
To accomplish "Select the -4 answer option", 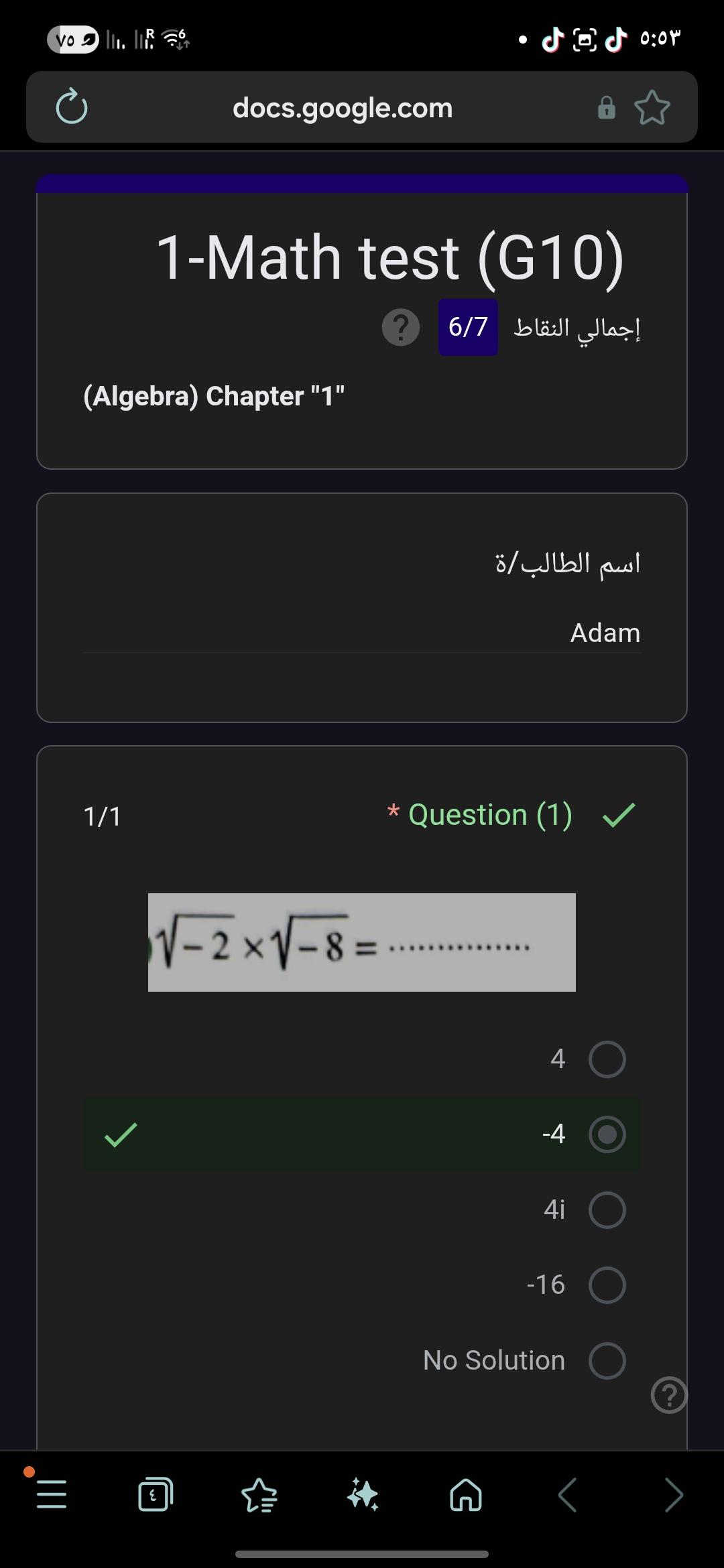I will pyautogui.click(x=607, y=1134).
